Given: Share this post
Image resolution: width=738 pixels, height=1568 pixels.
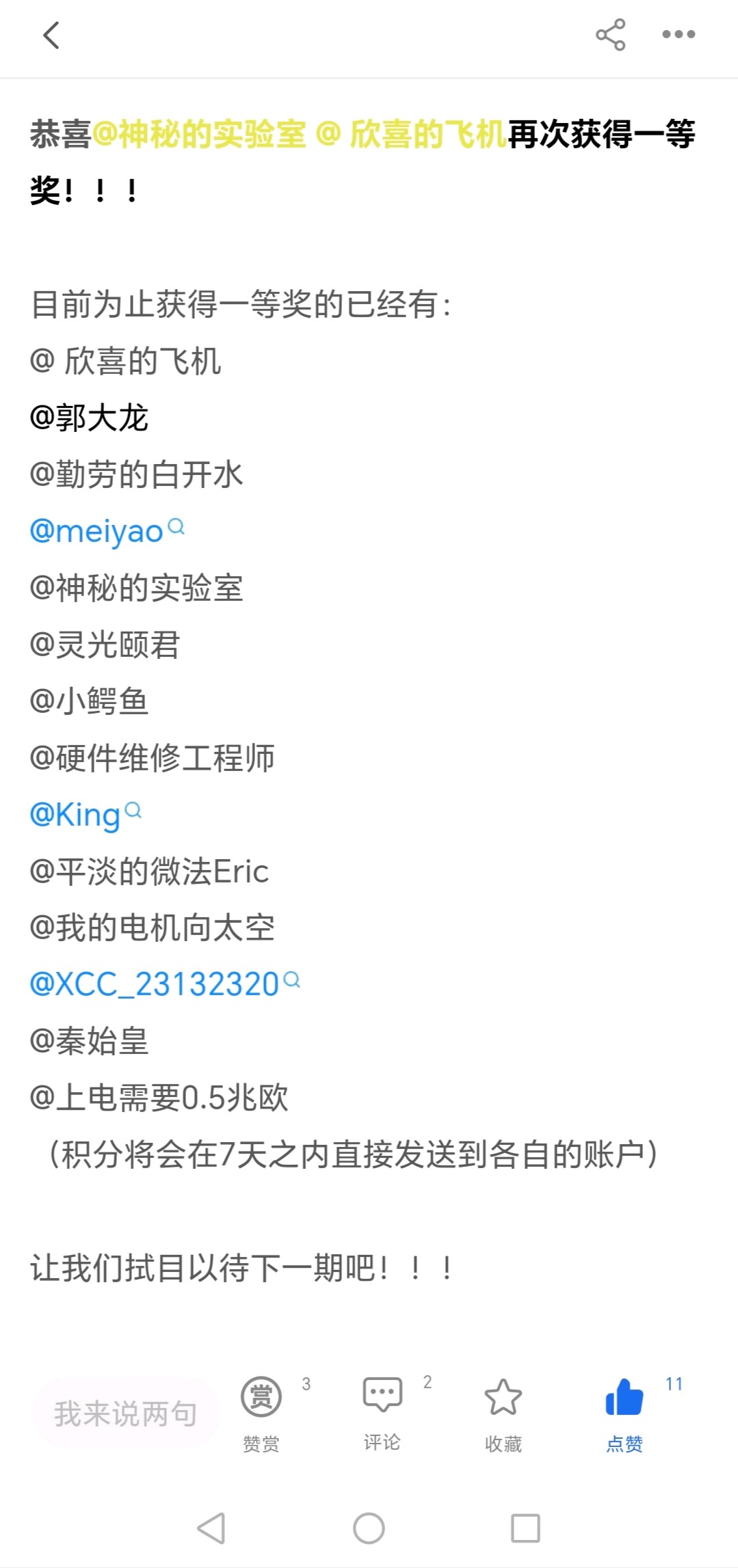Looking at the screenshot, I should click(x=610, y=34).
